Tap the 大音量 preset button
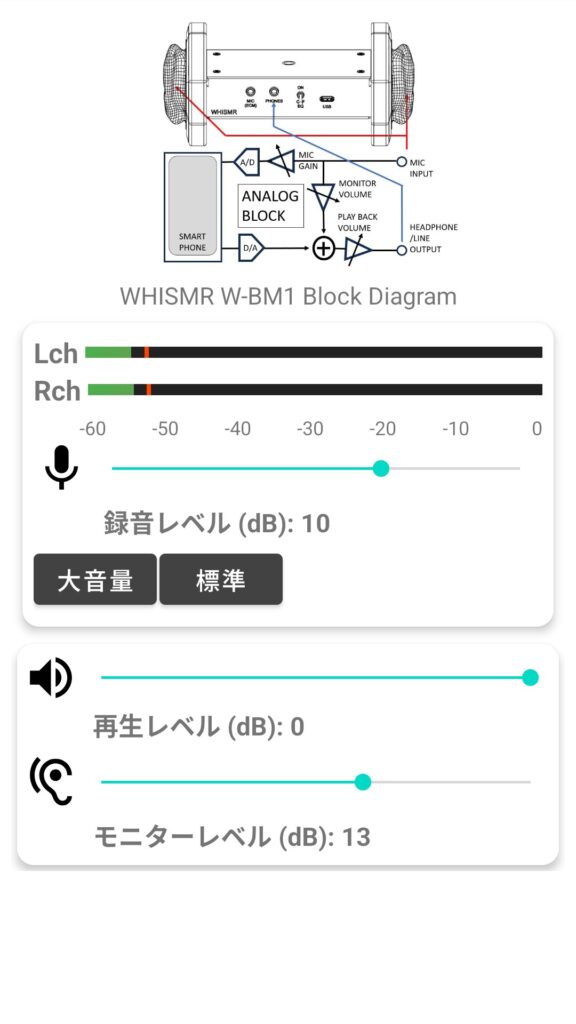This screenshot has height=1024, width=576. coord(95,579)
